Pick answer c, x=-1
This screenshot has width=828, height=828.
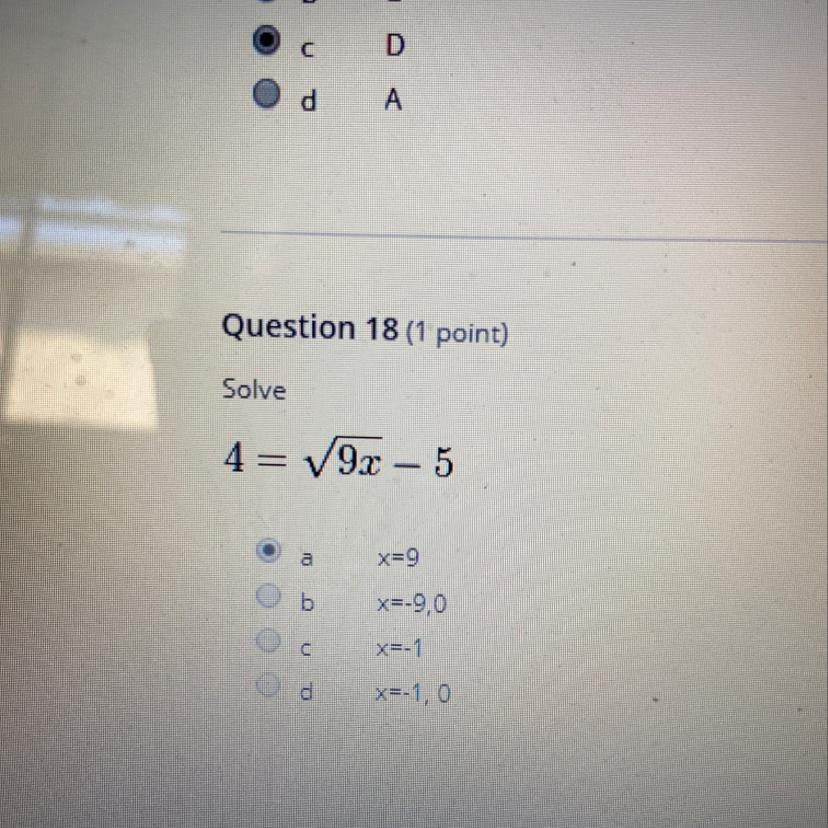point(268,642)
